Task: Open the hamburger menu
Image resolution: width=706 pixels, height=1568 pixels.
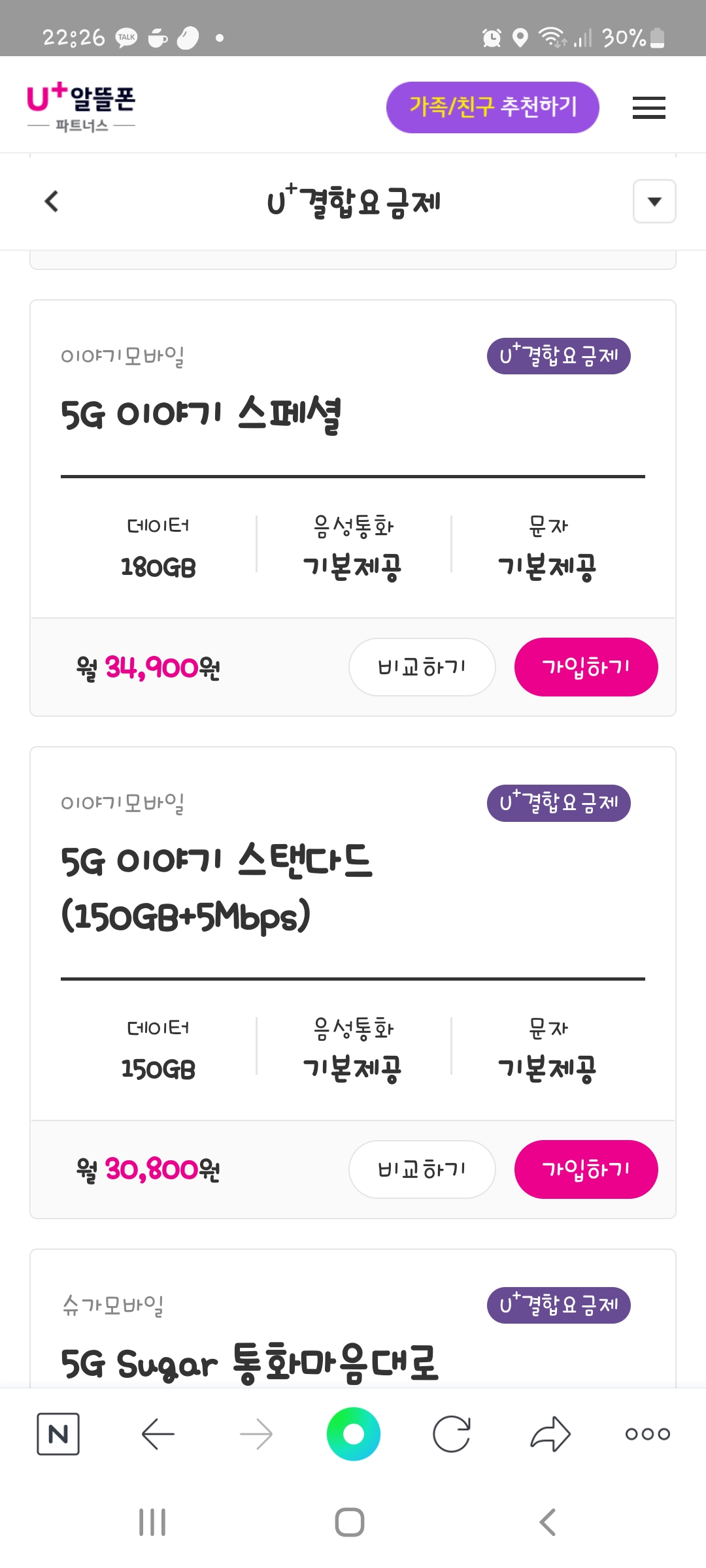Action: click(x=648, y=108)
